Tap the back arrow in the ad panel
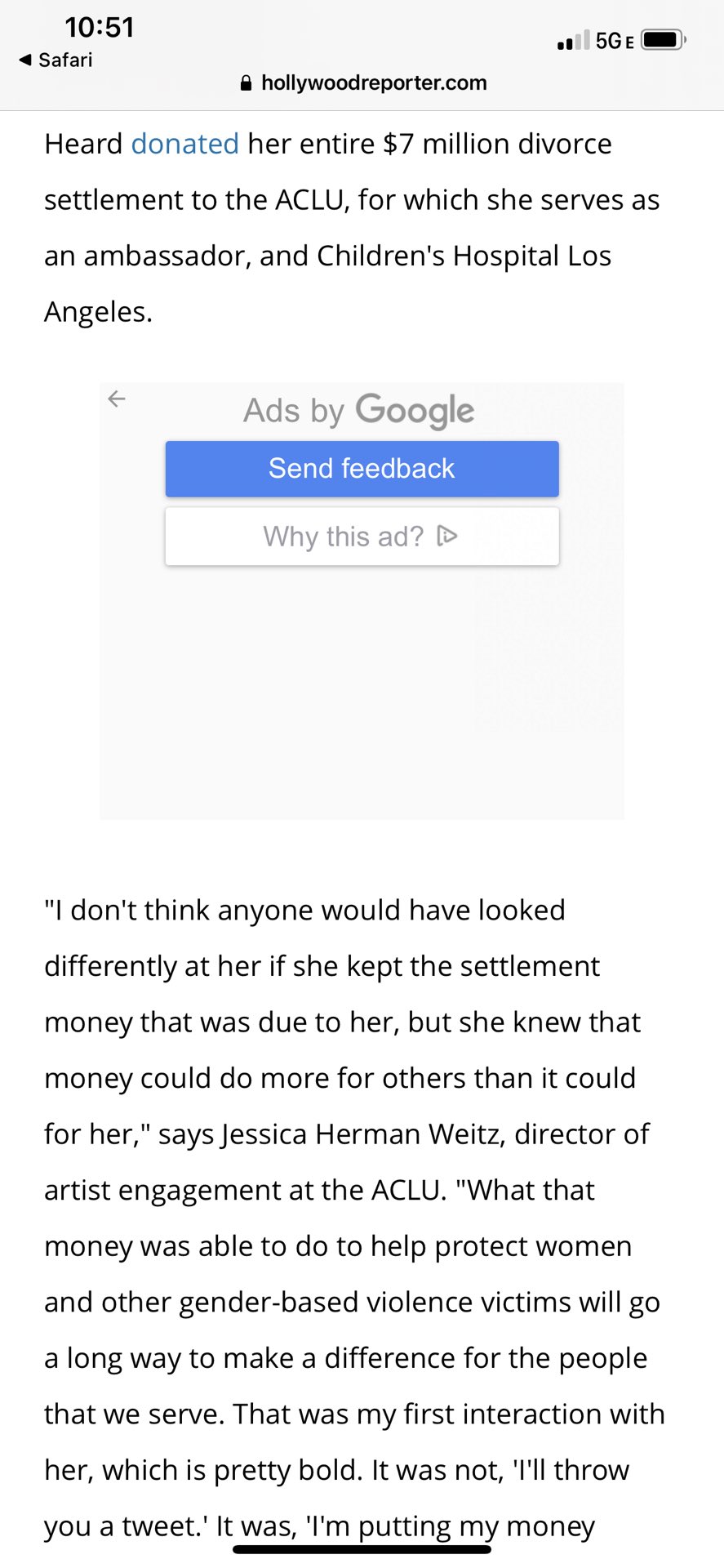Viewport: 724px width, 1568px height. tap(117, 399)
